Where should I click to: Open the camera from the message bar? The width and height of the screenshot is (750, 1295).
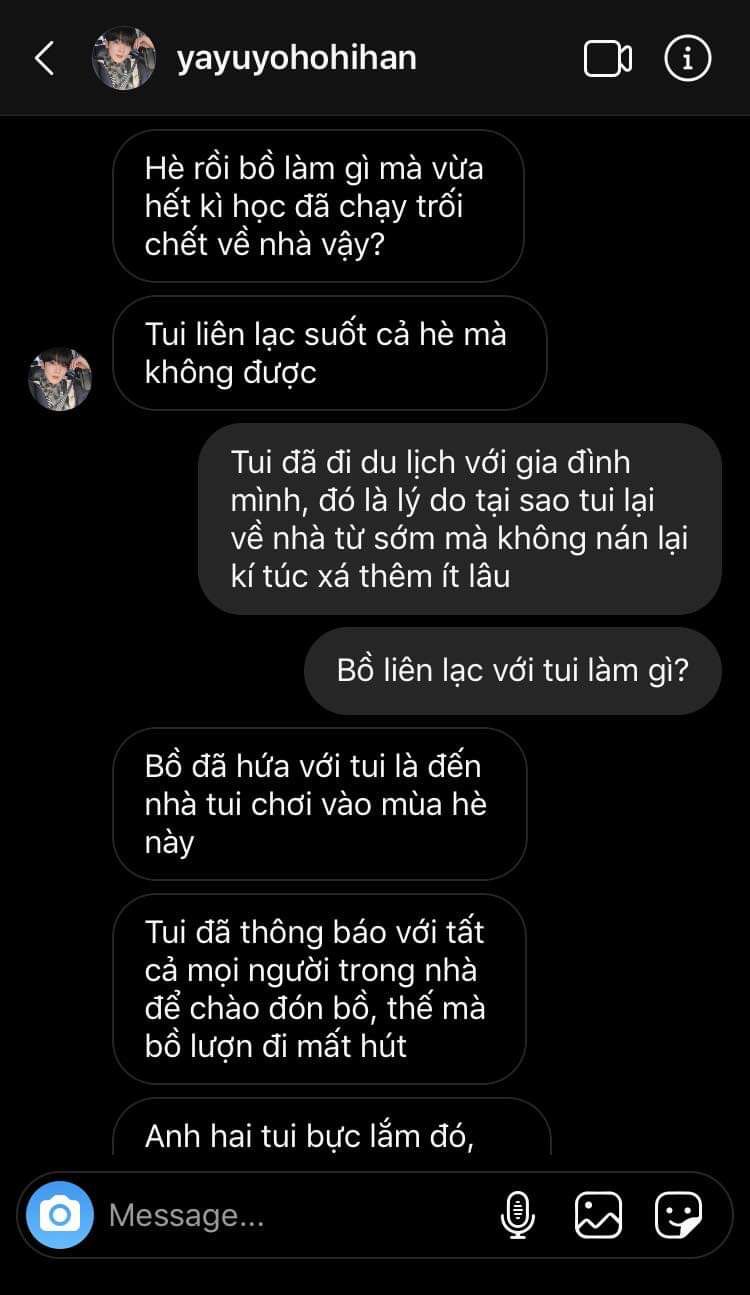tap(60, 1215)
